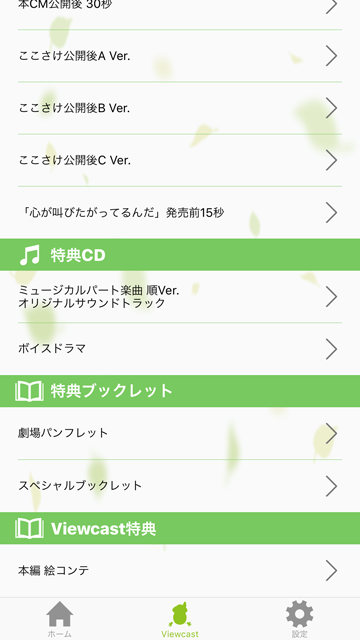
Task: Open ここさけ公開後A Ver.
Action: click(x=180, y=56)
